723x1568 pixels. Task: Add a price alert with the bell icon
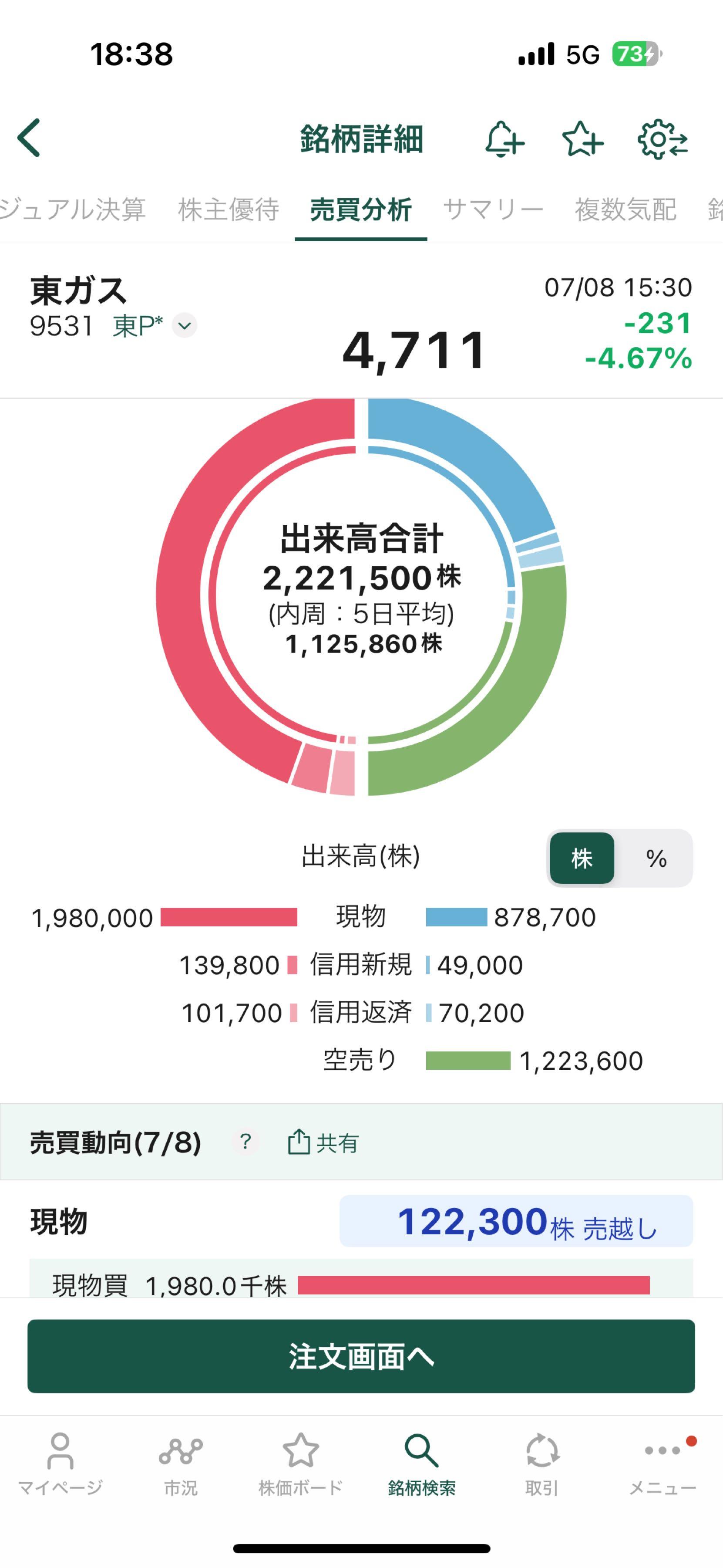pos(504,139)
